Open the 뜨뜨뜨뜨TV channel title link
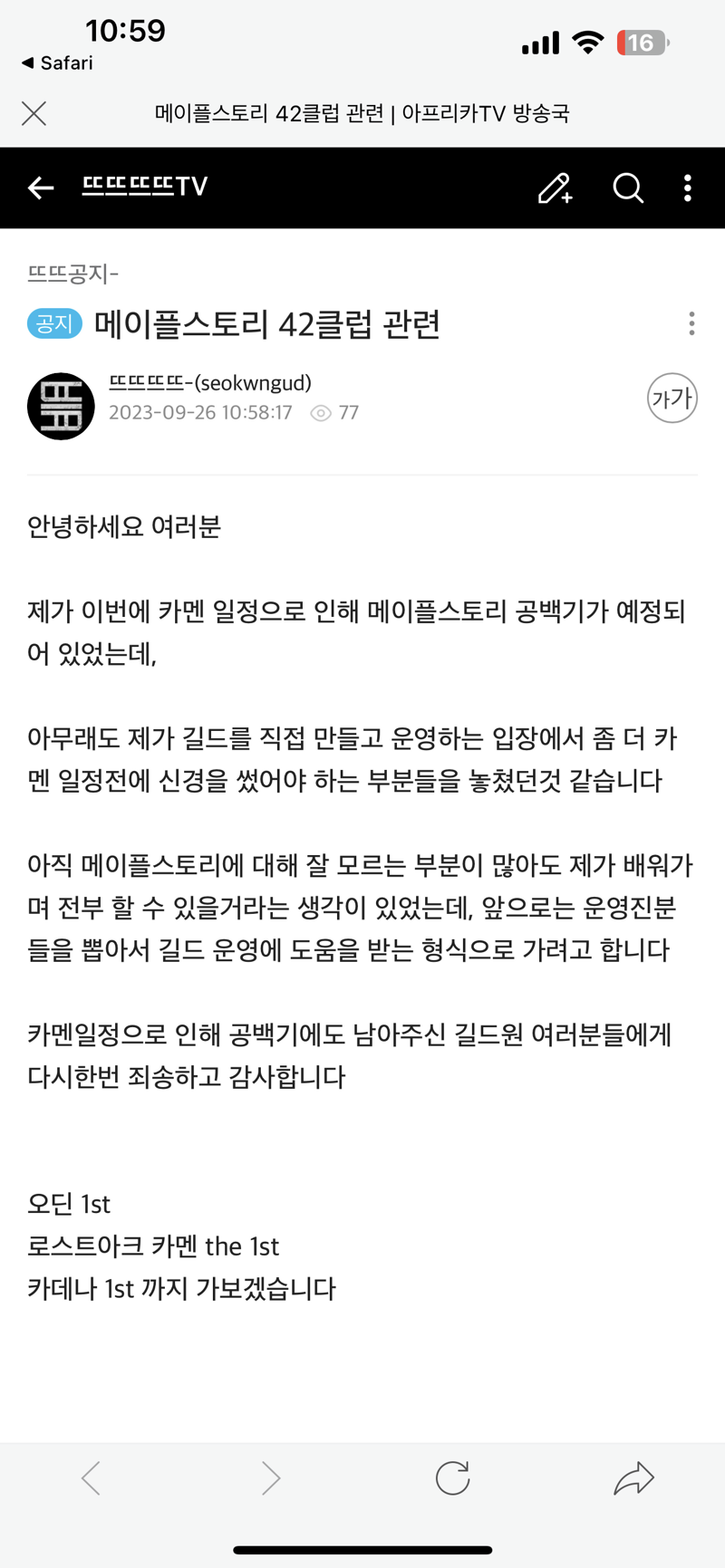Screen dimensions: 725x1568 pos(145,187)
